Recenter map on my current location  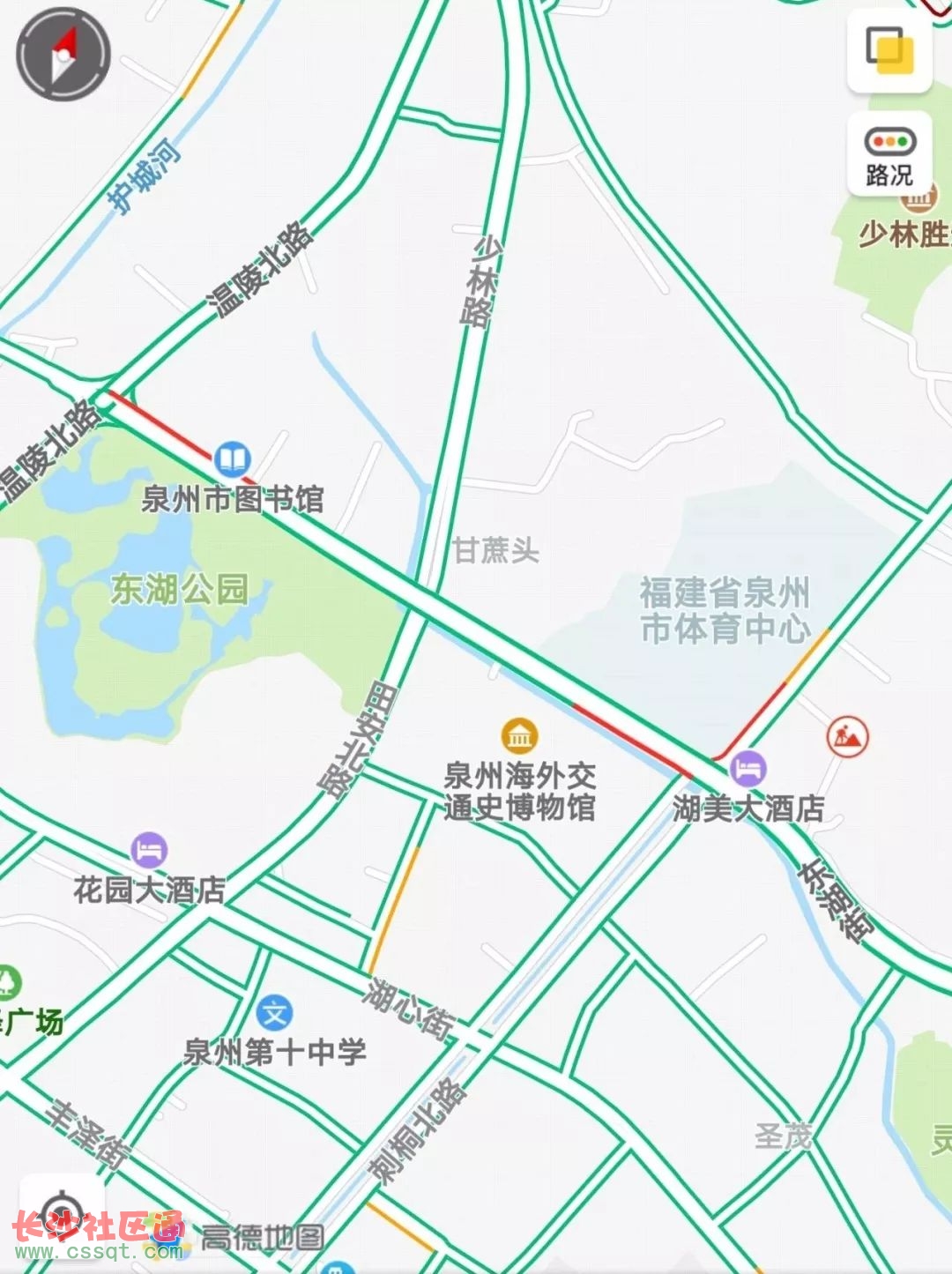(x=62, y=1212)
